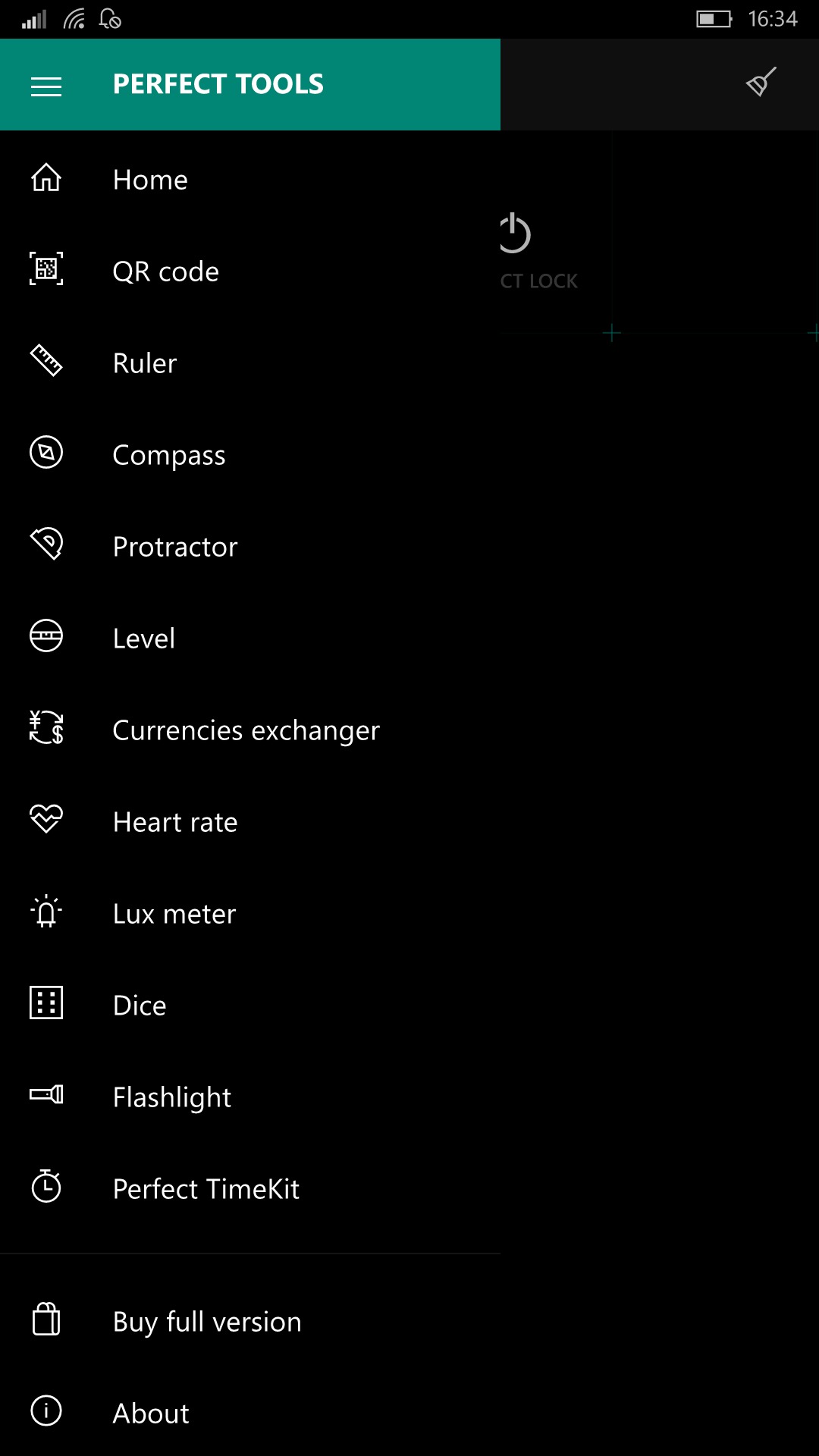Open Currencies exchanger

(x=250, y=730)
